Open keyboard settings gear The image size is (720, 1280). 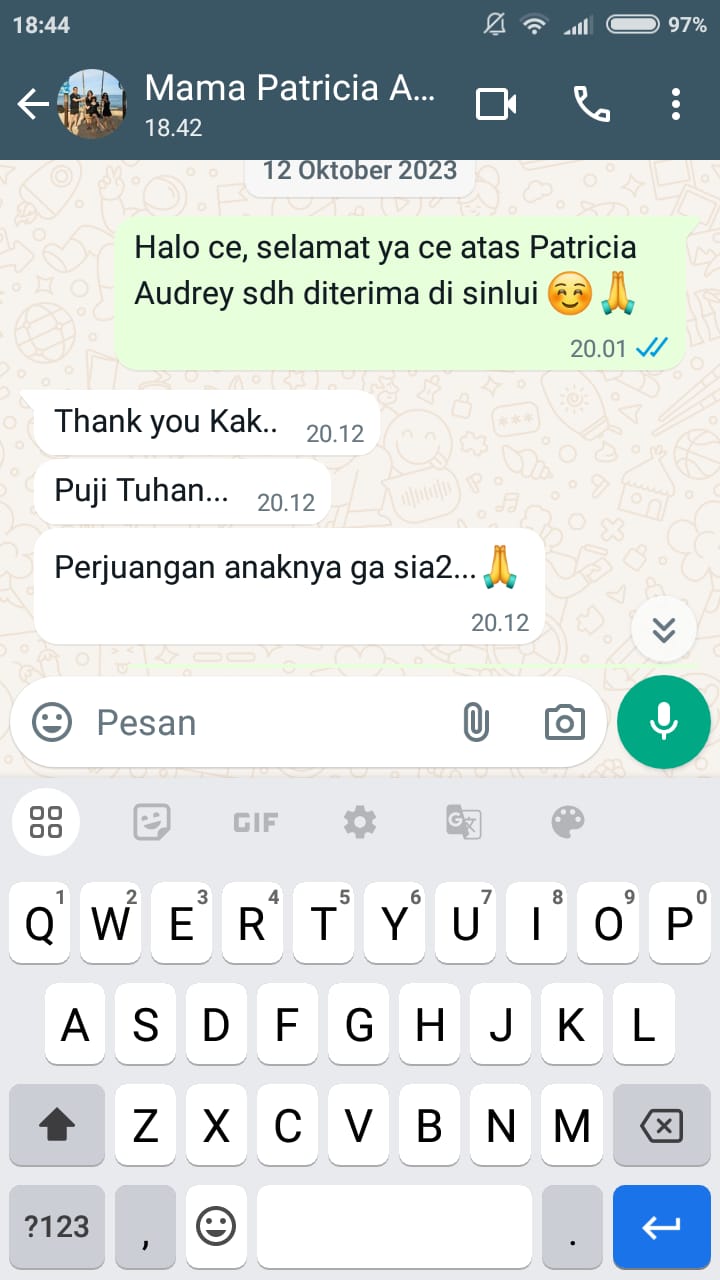pyautogui.click(x=359, y=822)
